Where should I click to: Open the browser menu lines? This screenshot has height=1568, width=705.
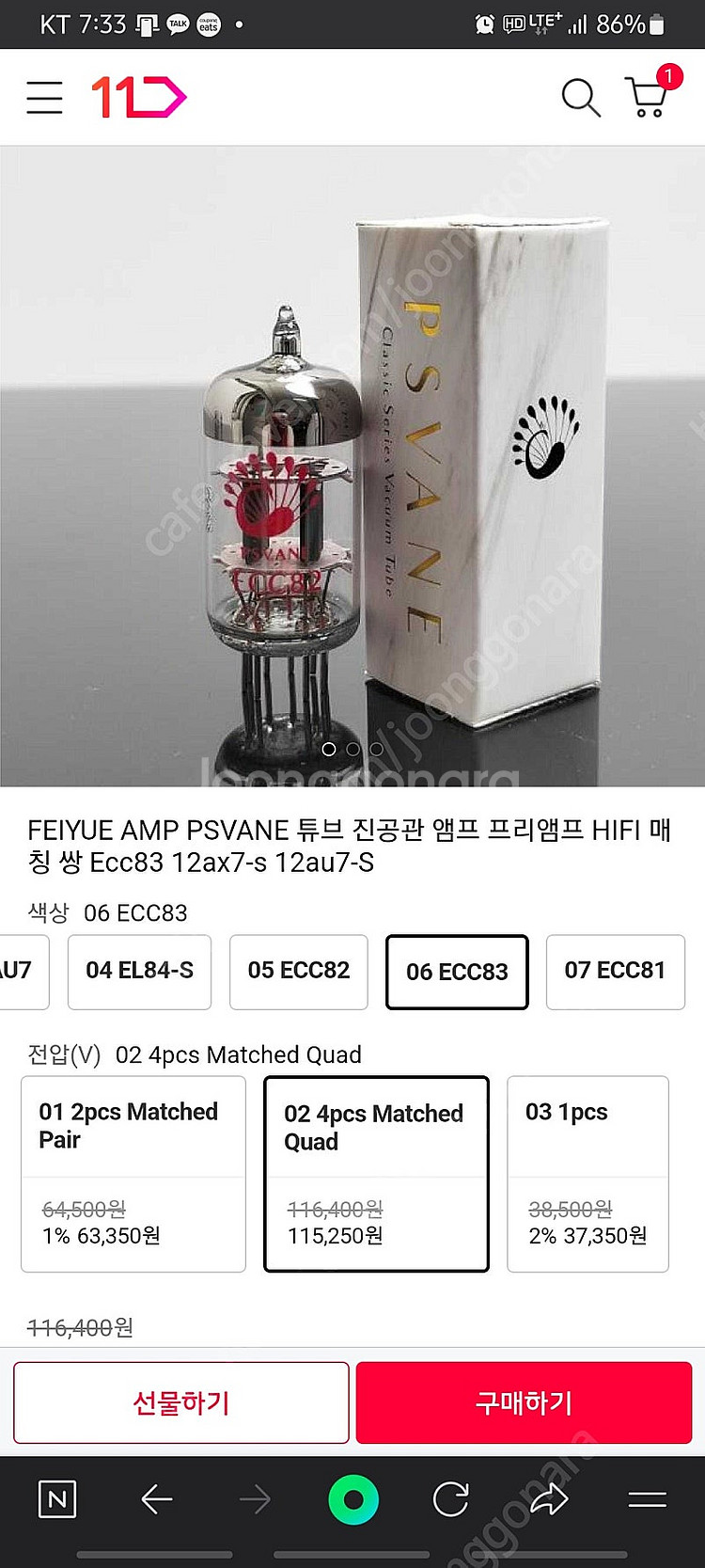(647, 1499)
